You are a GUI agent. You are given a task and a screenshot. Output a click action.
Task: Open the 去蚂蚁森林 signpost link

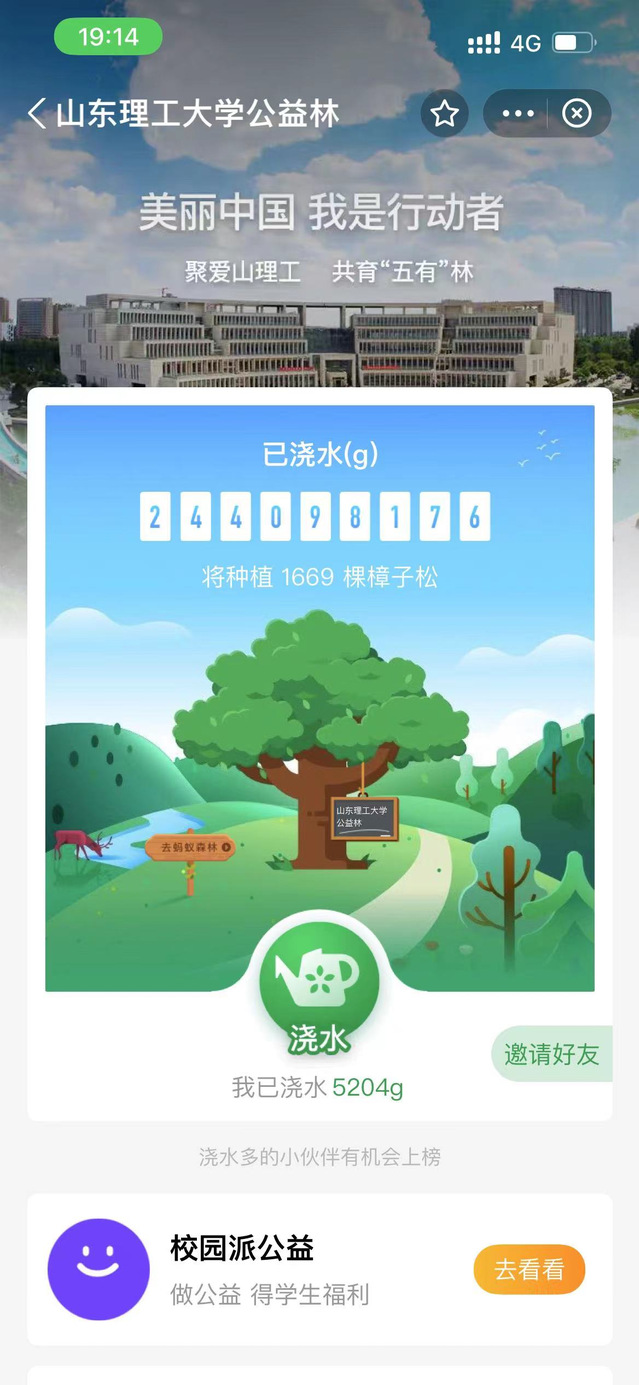(x=190, y=847)
